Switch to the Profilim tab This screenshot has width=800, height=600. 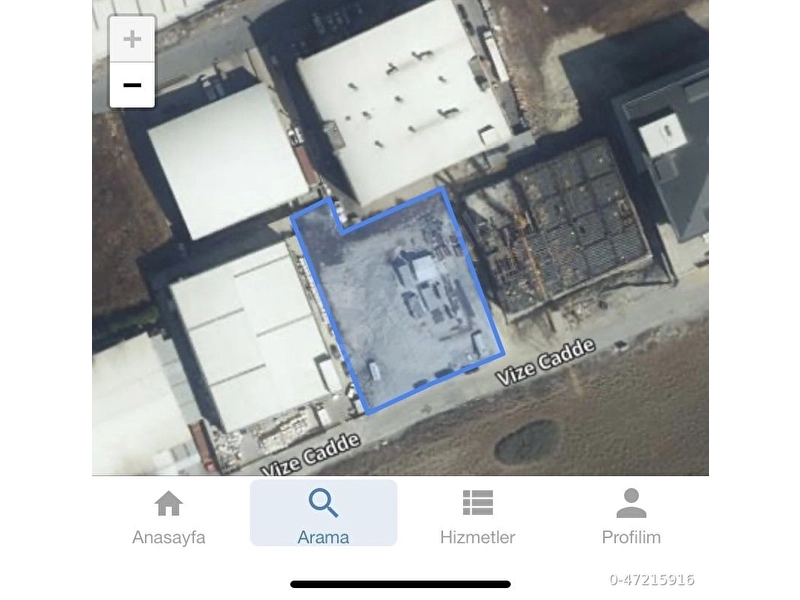[x=631, y=516]
